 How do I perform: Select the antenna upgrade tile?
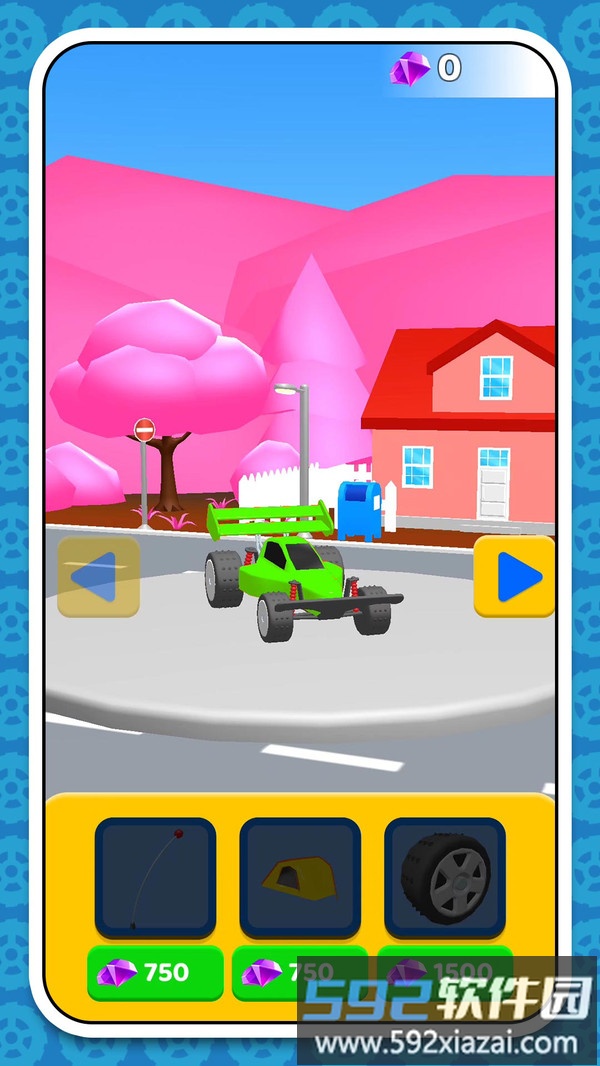pos(155,877)
